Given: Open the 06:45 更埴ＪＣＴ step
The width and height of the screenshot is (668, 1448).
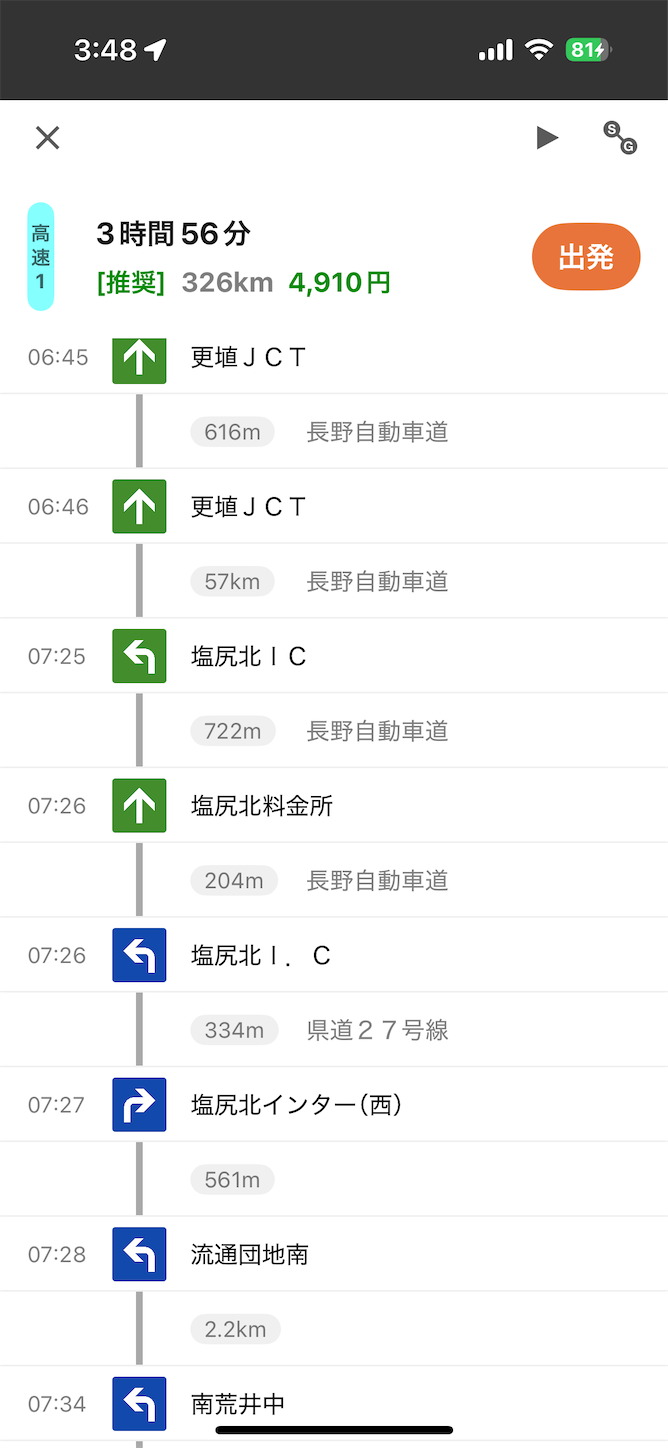Looking at the screenshot, I should pos(334,358).
